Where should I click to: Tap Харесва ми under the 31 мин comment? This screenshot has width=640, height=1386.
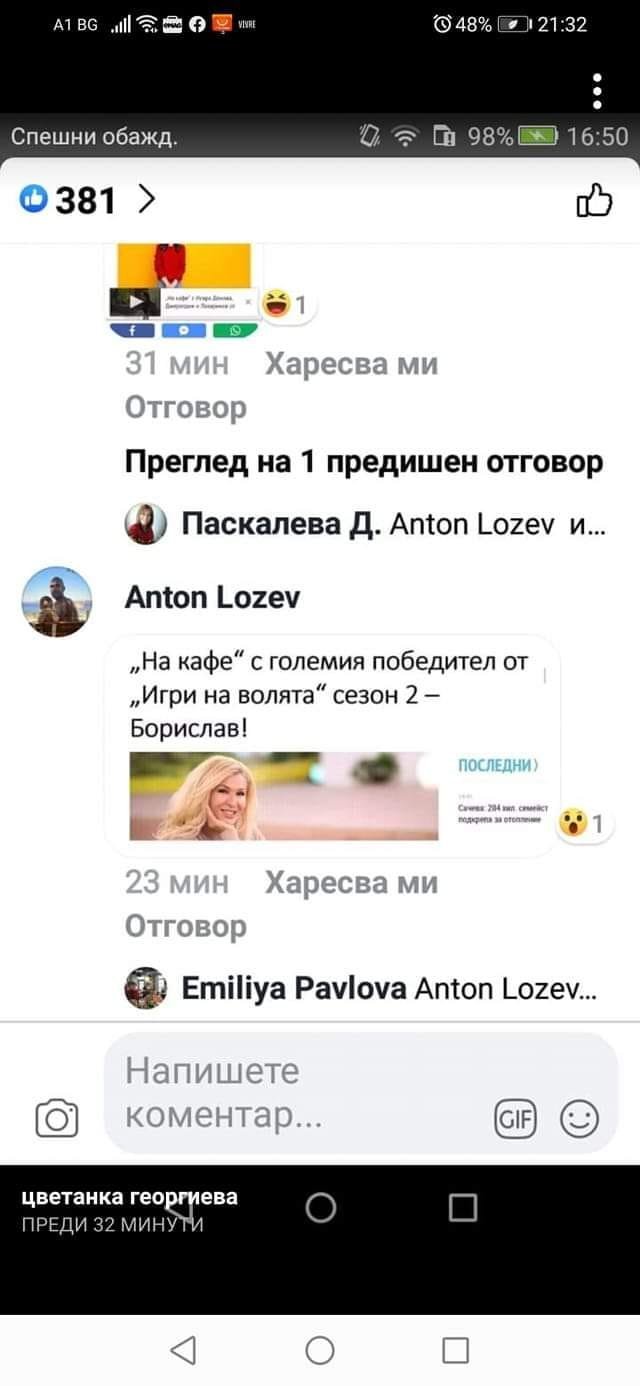pyautogui.click(x=351, y=364)
